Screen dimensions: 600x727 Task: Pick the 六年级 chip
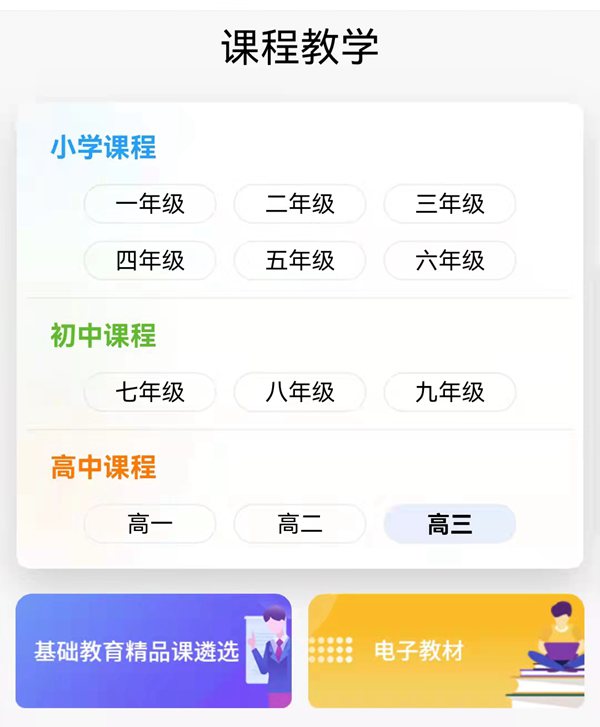point(450,261)
